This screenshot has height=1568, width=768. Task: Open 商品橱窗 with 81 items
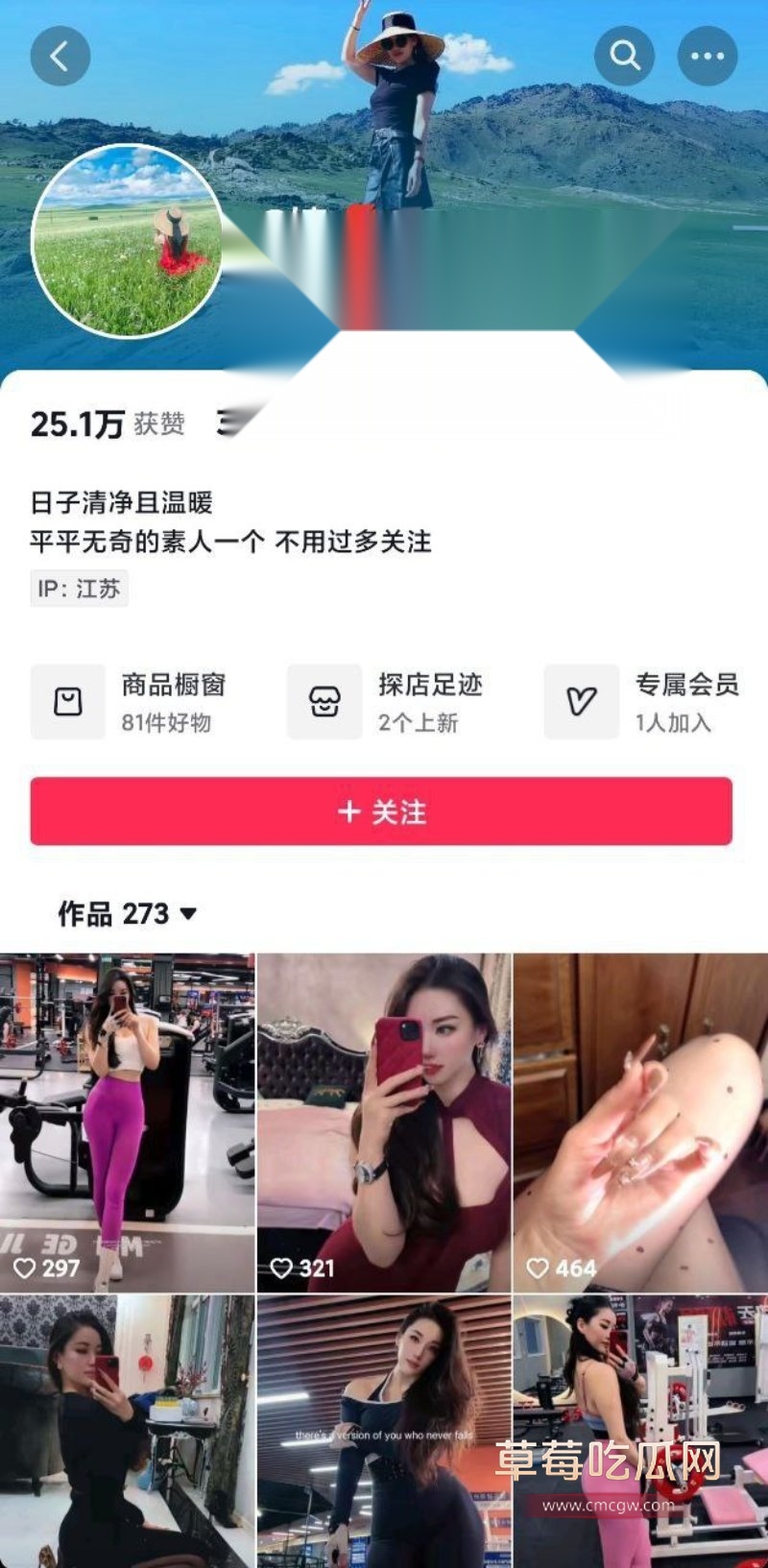click(x=130, y=702)
